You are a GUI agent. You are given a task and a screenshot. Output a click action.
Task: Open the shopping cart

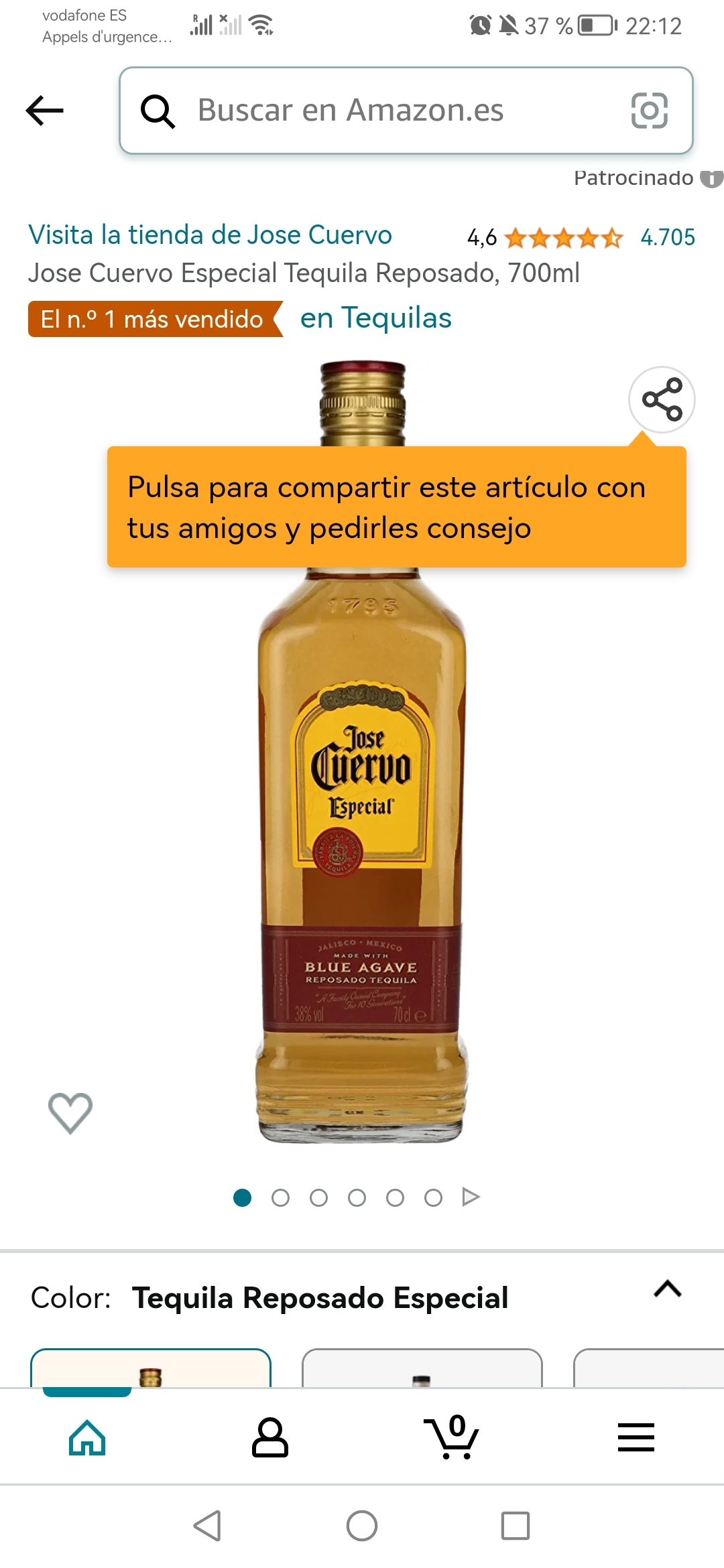click(x=452, y=1438)
